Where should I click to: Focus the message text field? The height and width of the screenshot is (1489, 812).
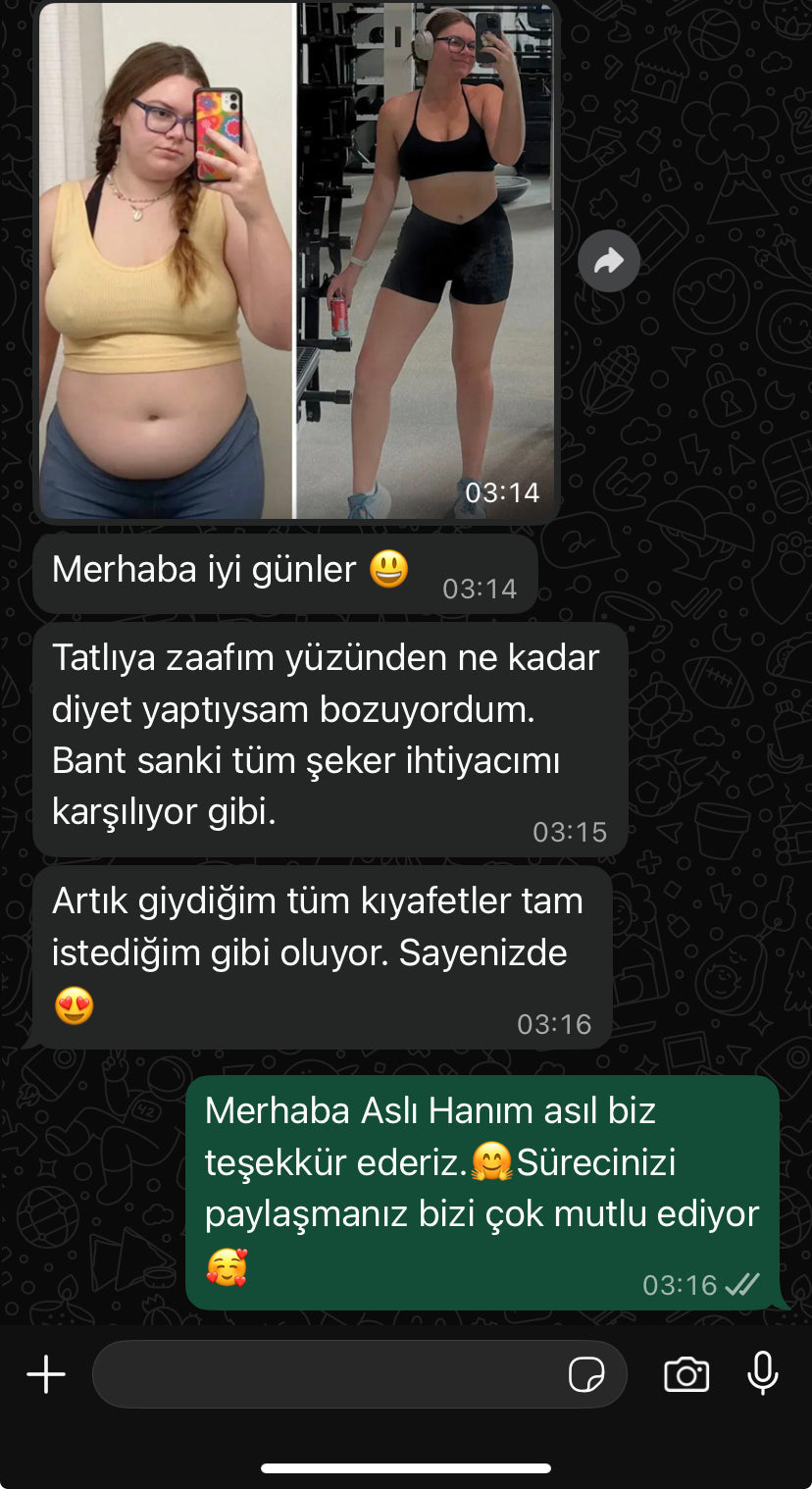pos(324,1374)
